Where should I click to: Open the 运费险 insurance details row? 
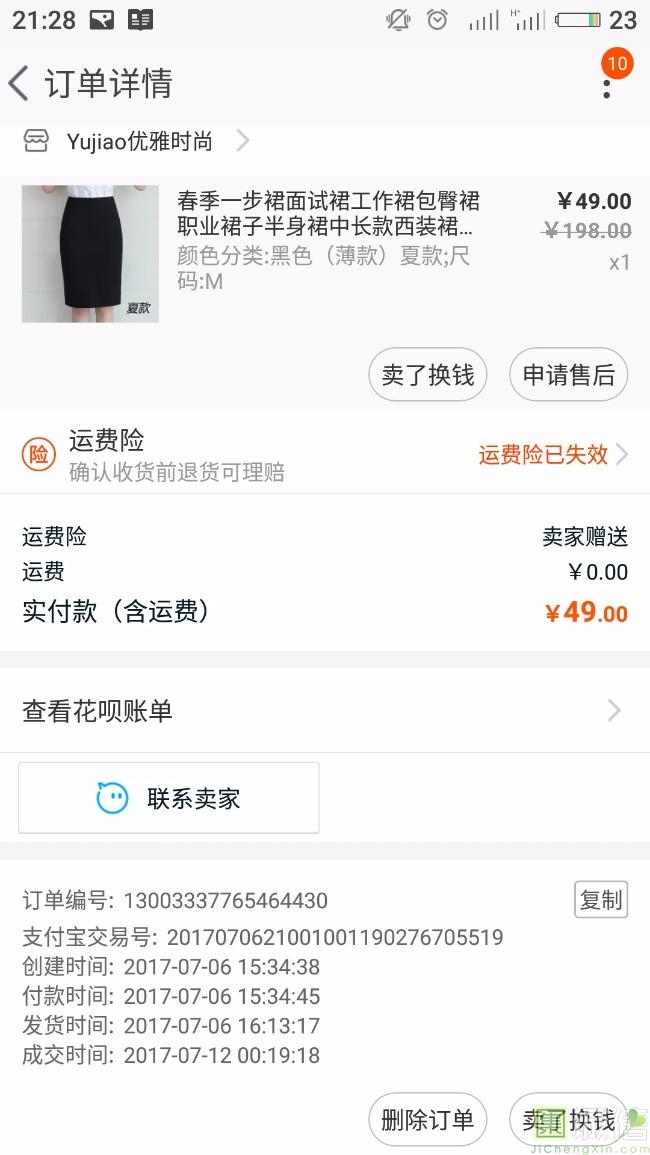point(325,455)
